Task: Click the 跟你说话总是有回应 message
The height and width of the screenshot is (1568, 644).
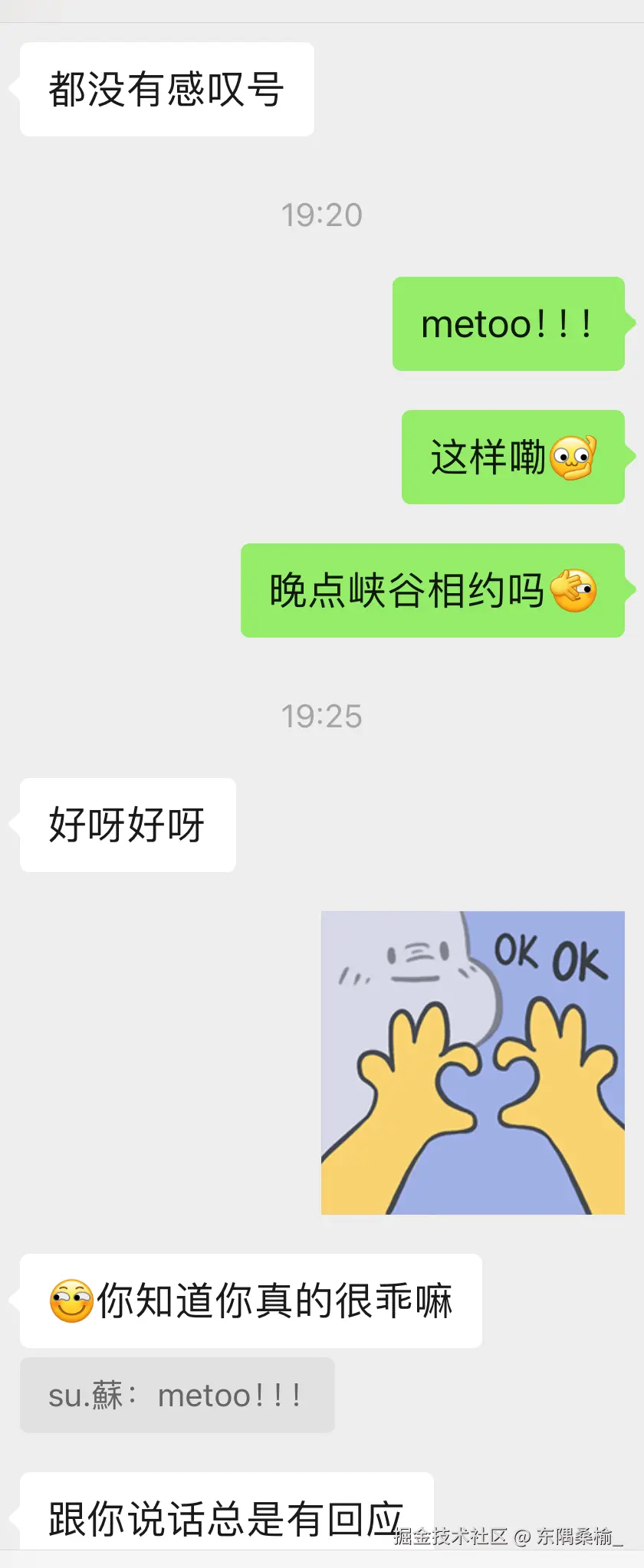Action: pos(224,1515)
